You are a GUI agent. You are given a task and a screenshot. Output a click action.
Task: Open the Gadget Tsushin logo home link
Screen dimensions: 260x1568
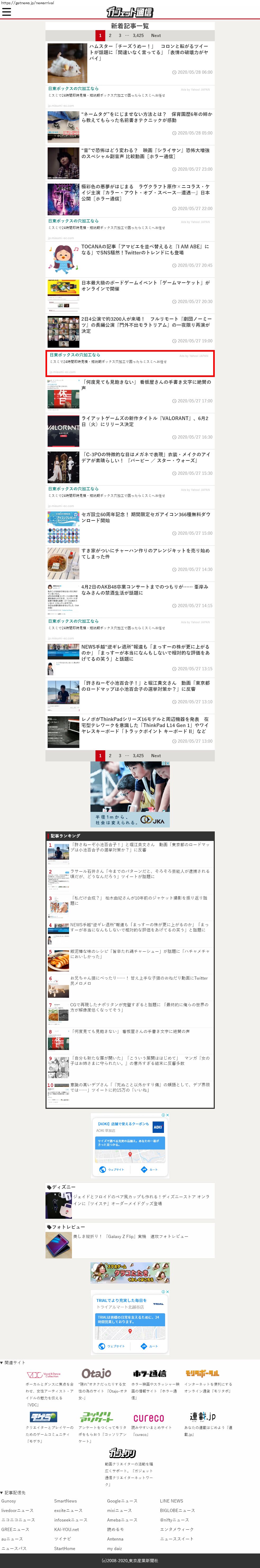tap(130, 12)
